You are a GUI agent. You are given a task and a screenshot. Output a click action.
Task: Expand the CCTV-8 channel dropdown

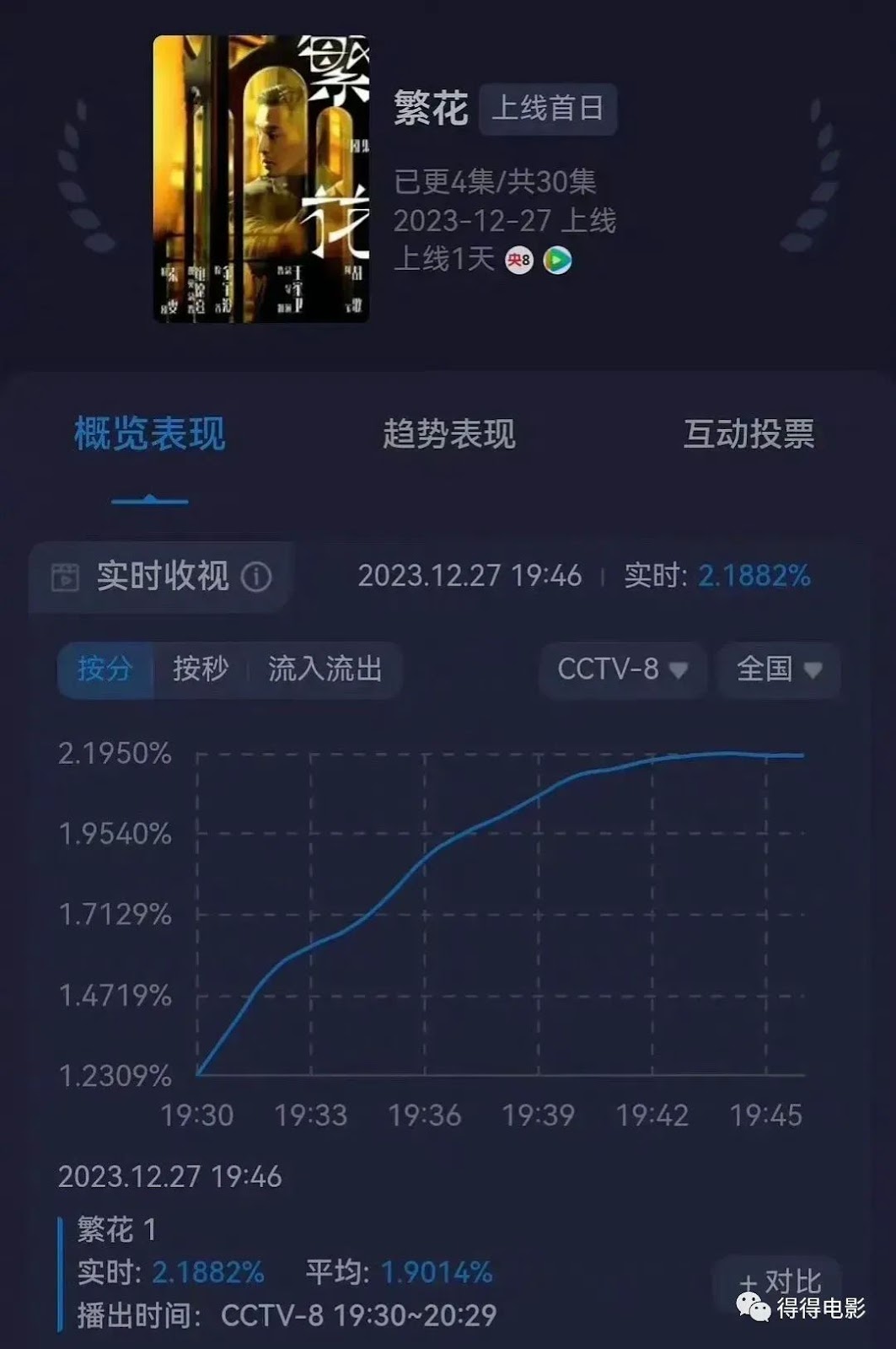622,669
